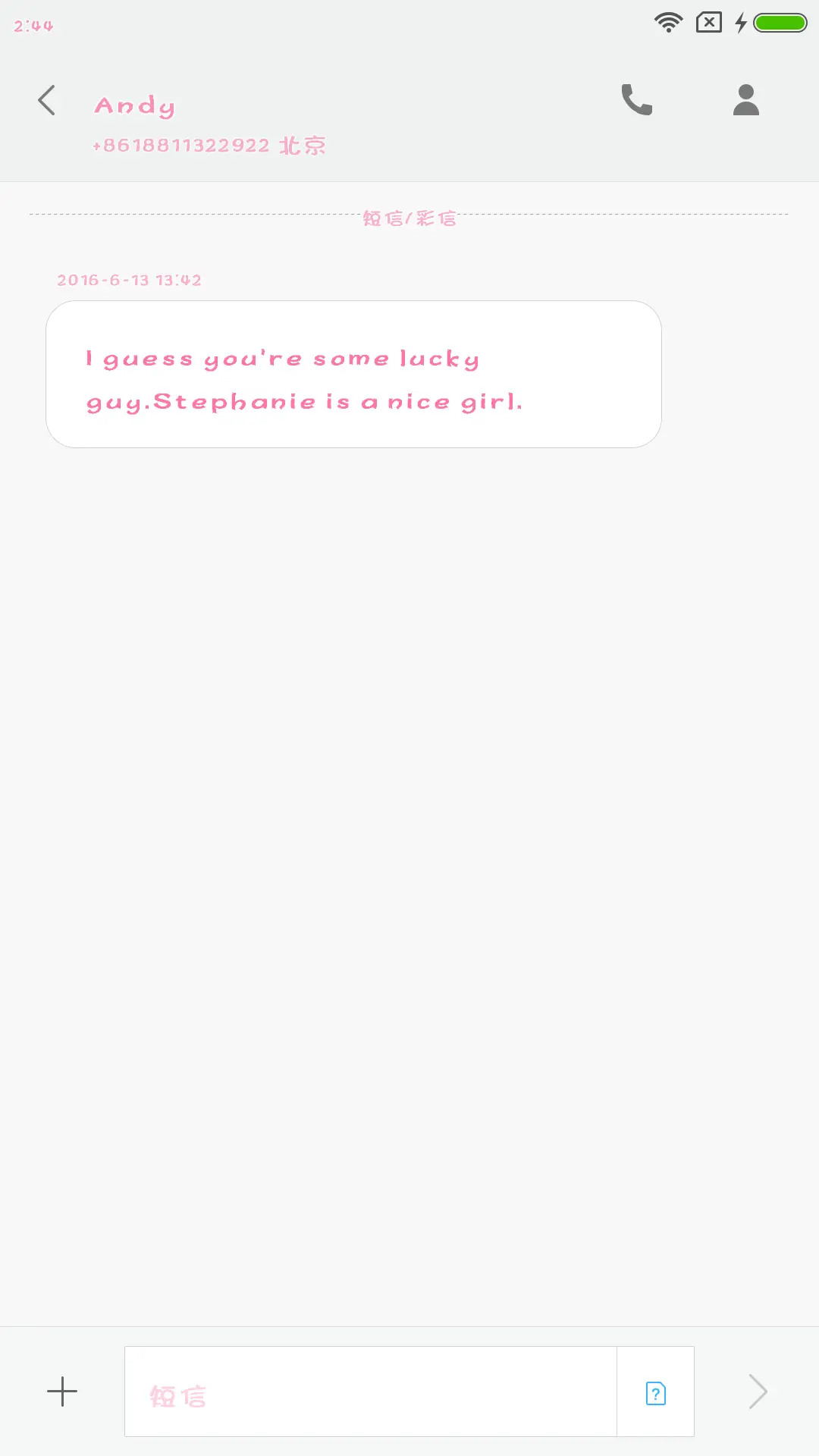
Task: Send the message with the arrow
Action: click(758, 1392)
